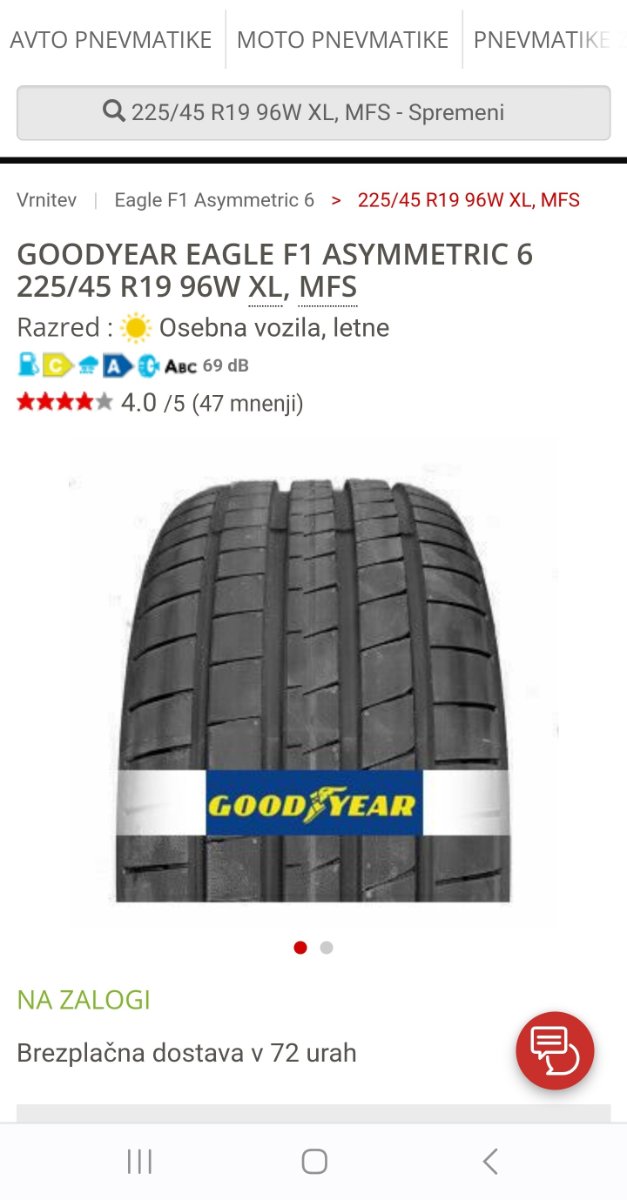Open the Eagle F1 Asymmetric 6 breadcrumb

tap(214, 200)
